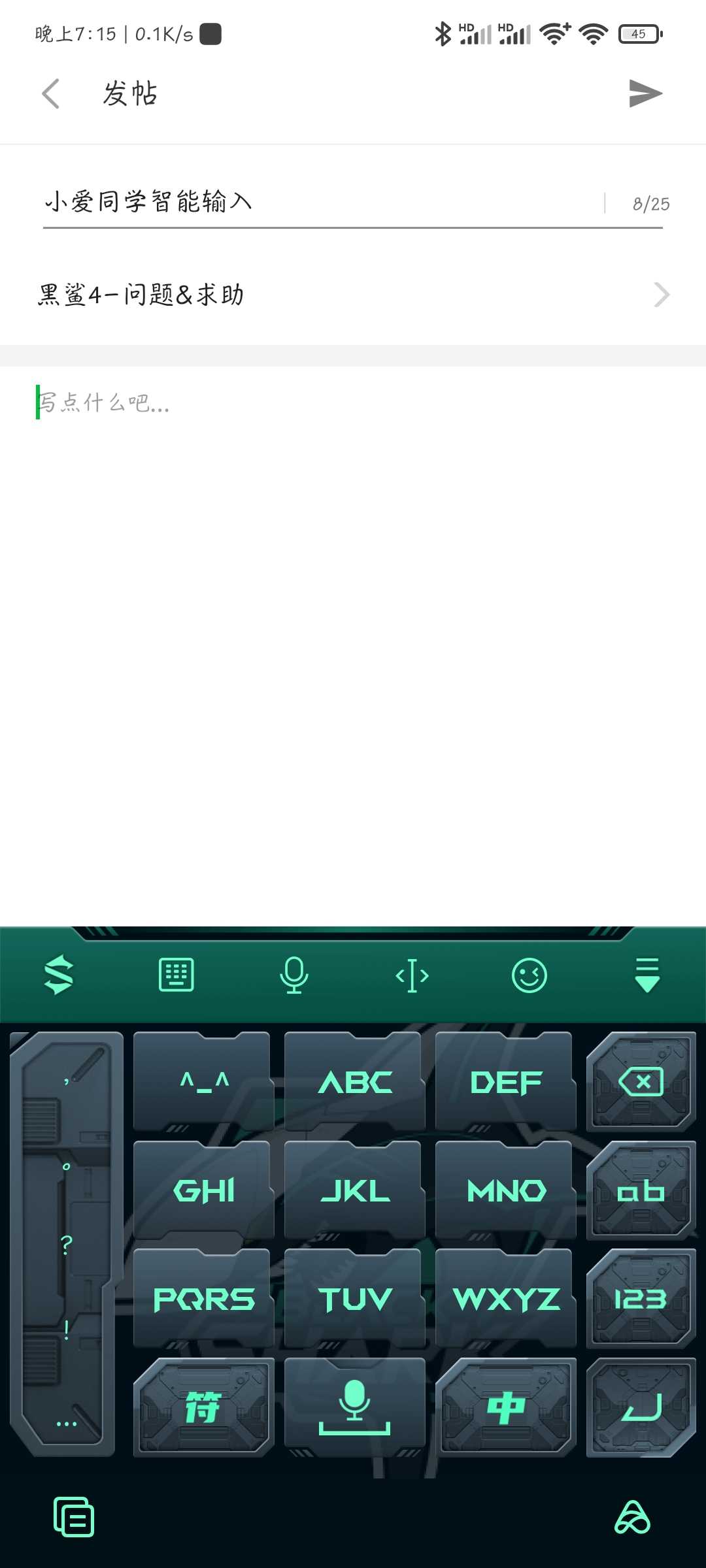
Task: Switch to the 123 number keyboard
Action: [641, 1299]
